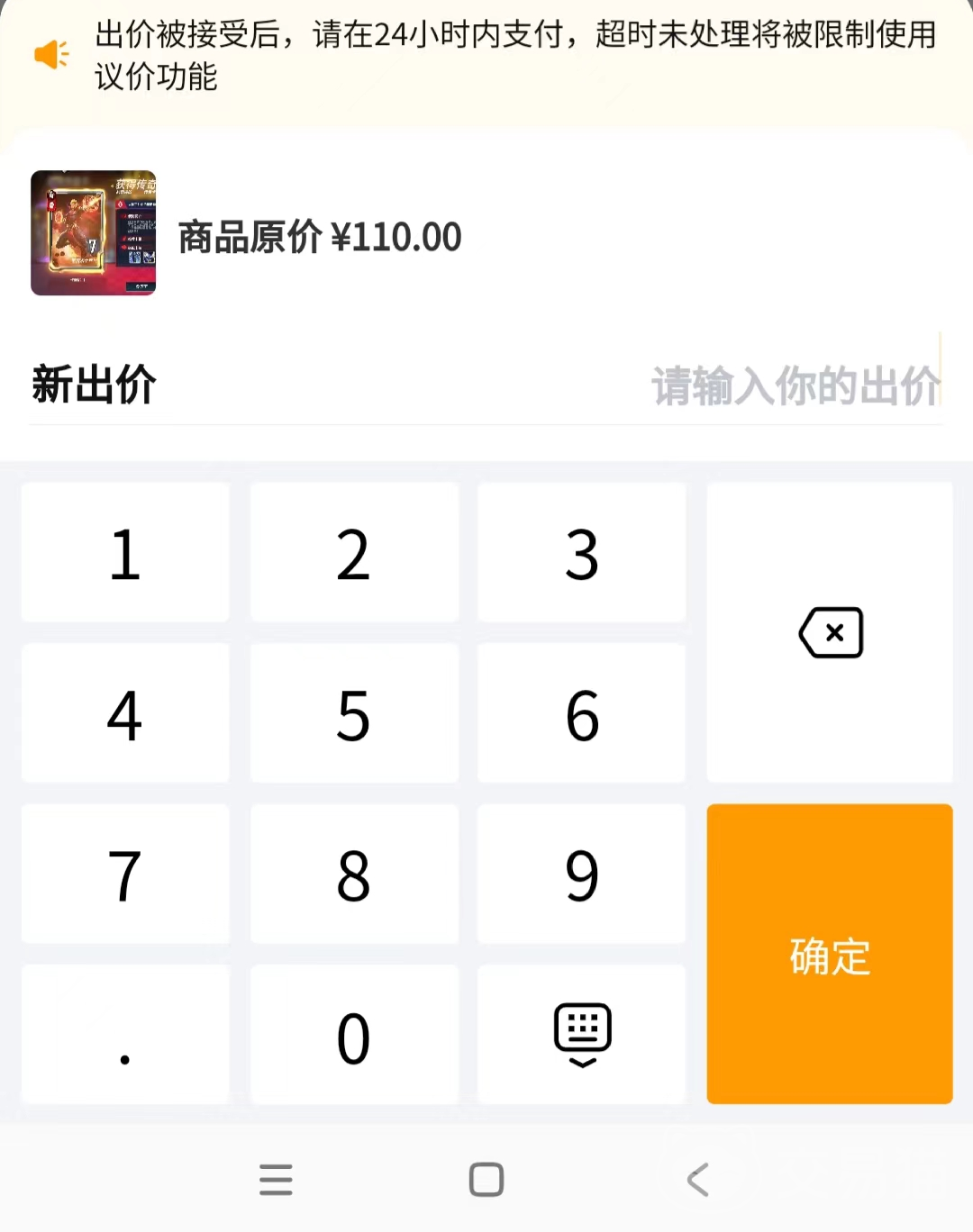Go back using the system back button

698,1179
